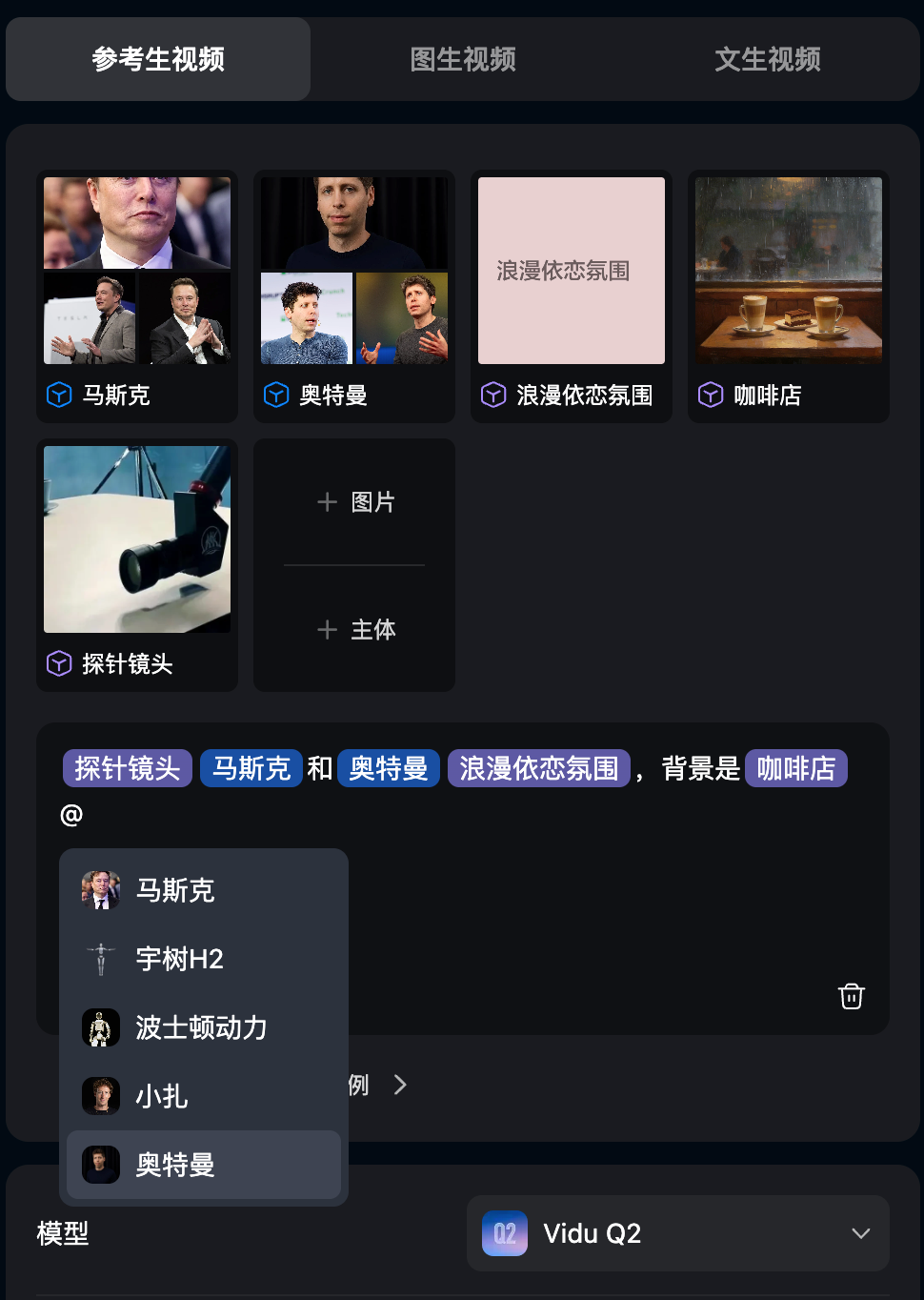Switch to the 图生视频 tab
924x1300 pixels.
click(463, 59)
